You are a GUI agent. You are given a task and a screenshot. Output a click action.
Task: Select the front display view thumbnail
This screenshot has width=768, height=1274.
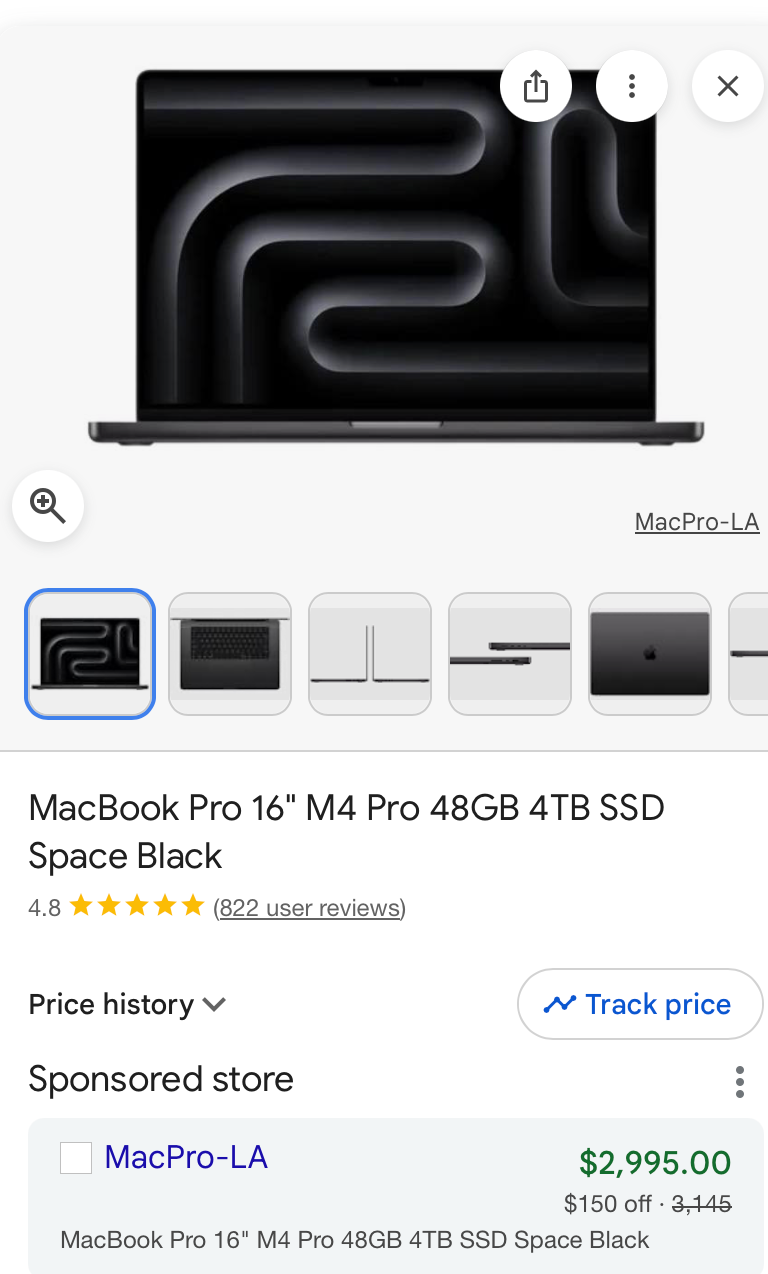(x=90, y=654)
